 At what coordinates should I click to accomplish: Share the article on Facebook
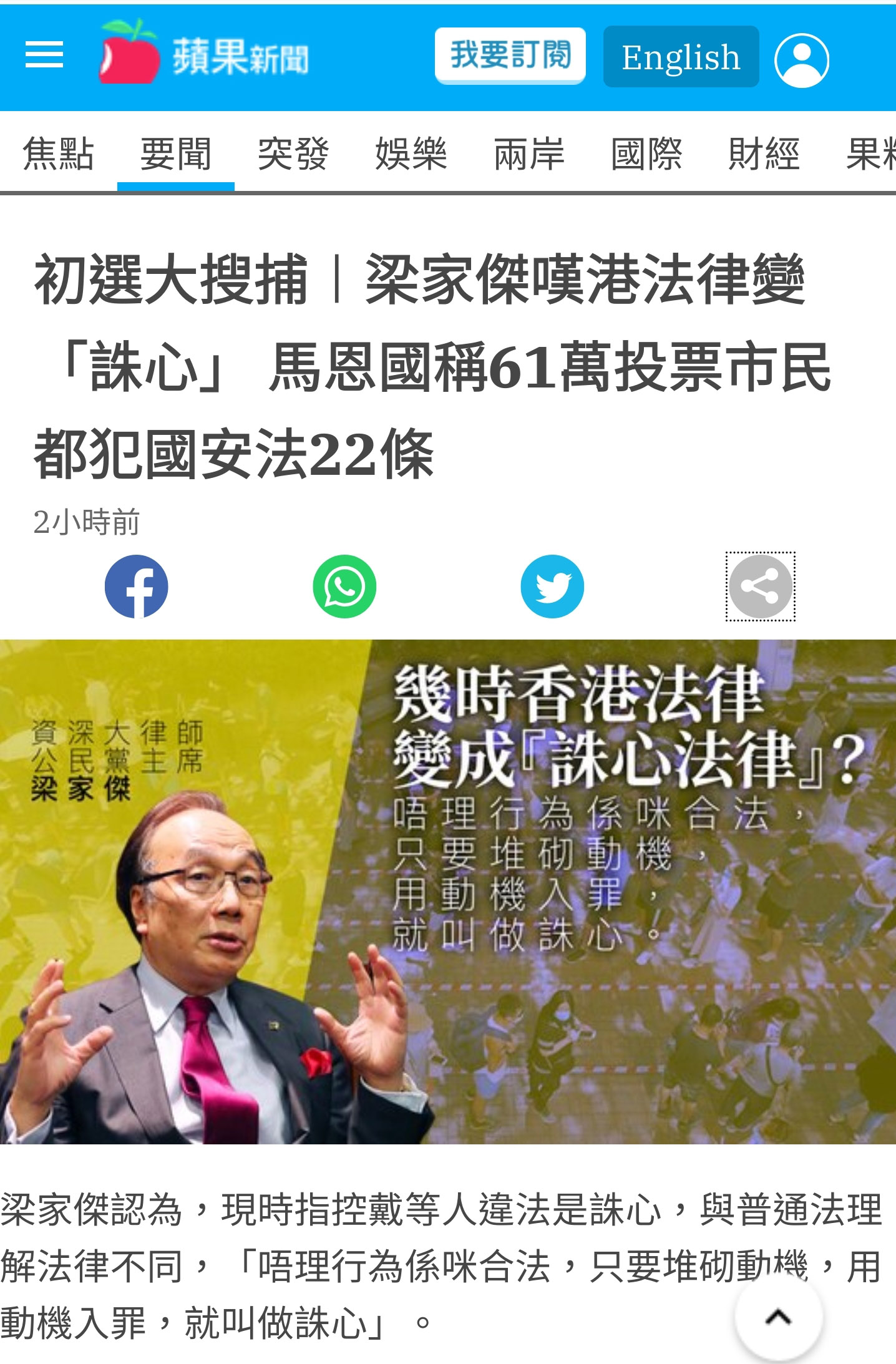136,587
